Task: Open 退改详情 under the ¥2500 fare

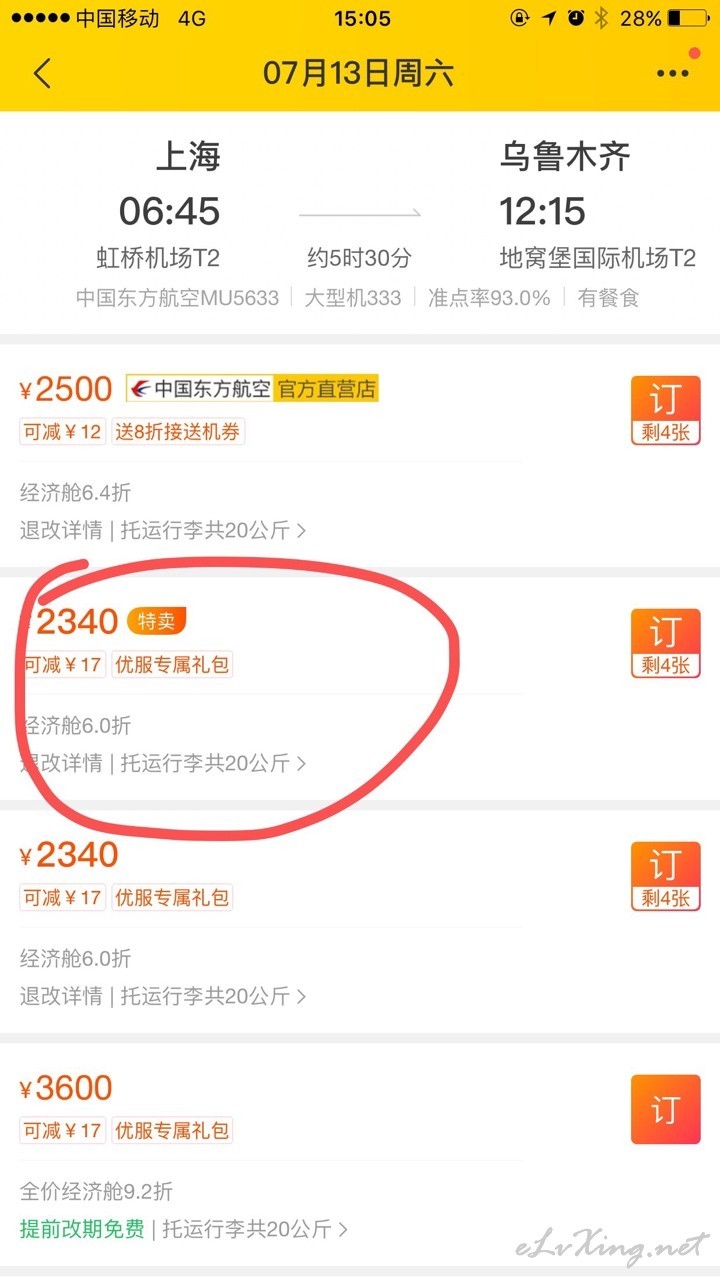Action: pyautogui.click(x=61, y=530)
